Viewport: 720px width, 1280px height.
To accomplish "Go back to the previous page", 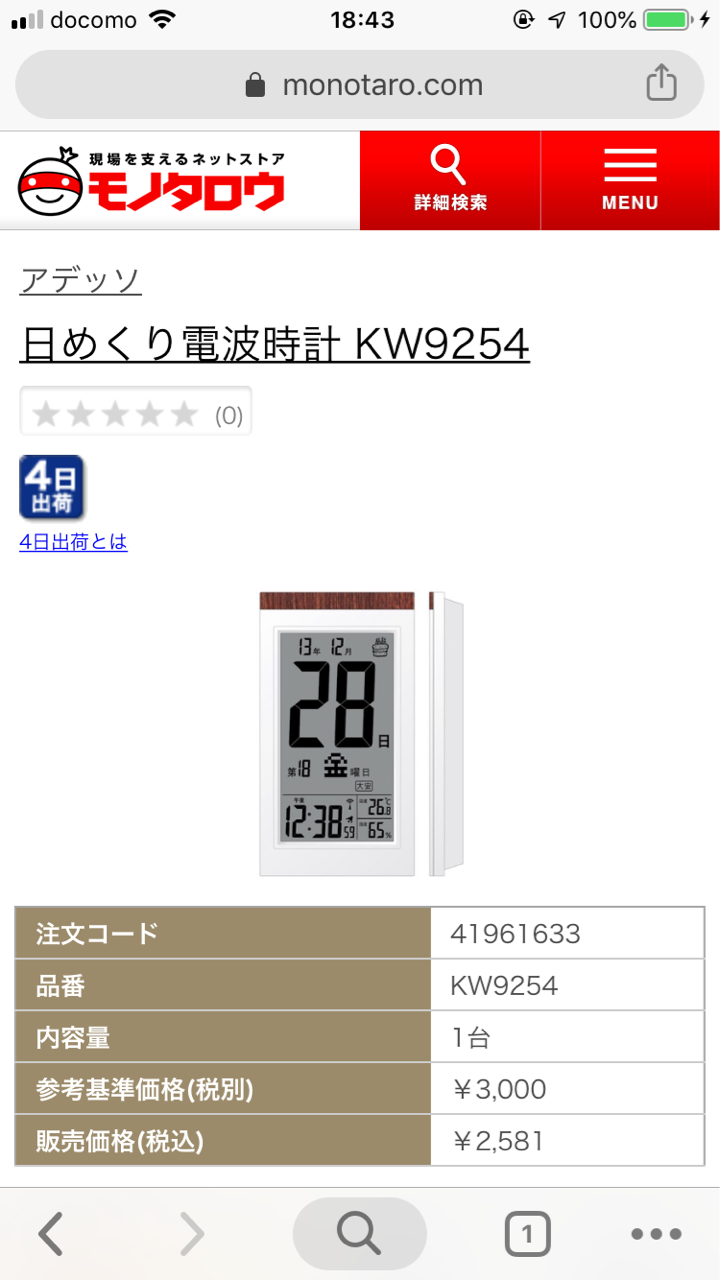I will pos(51,1234).
